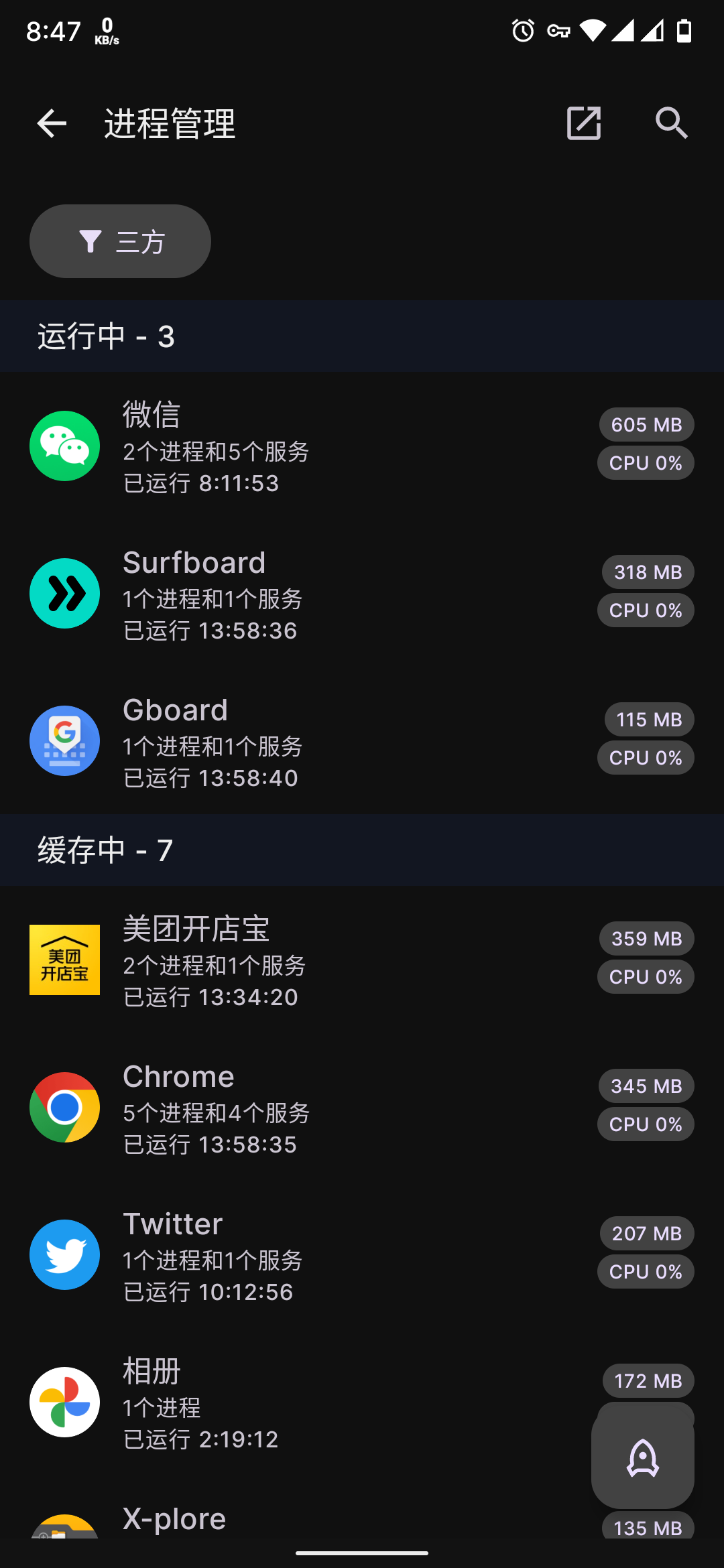
Task: Select the Twitter bird icon
Action: click(64, 1254)
